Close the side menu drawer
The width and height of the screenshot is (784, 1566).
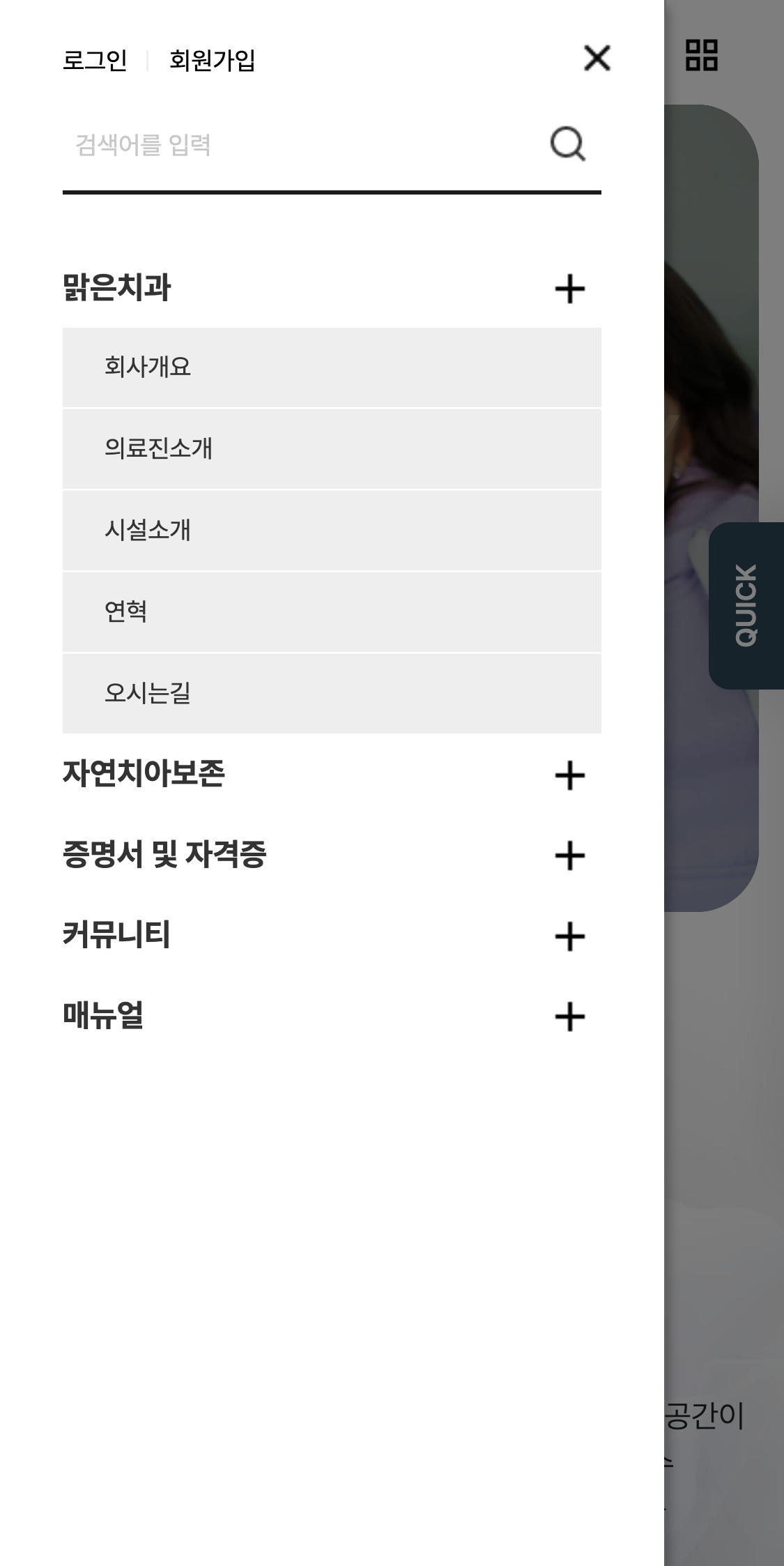(x=597, y=59)
